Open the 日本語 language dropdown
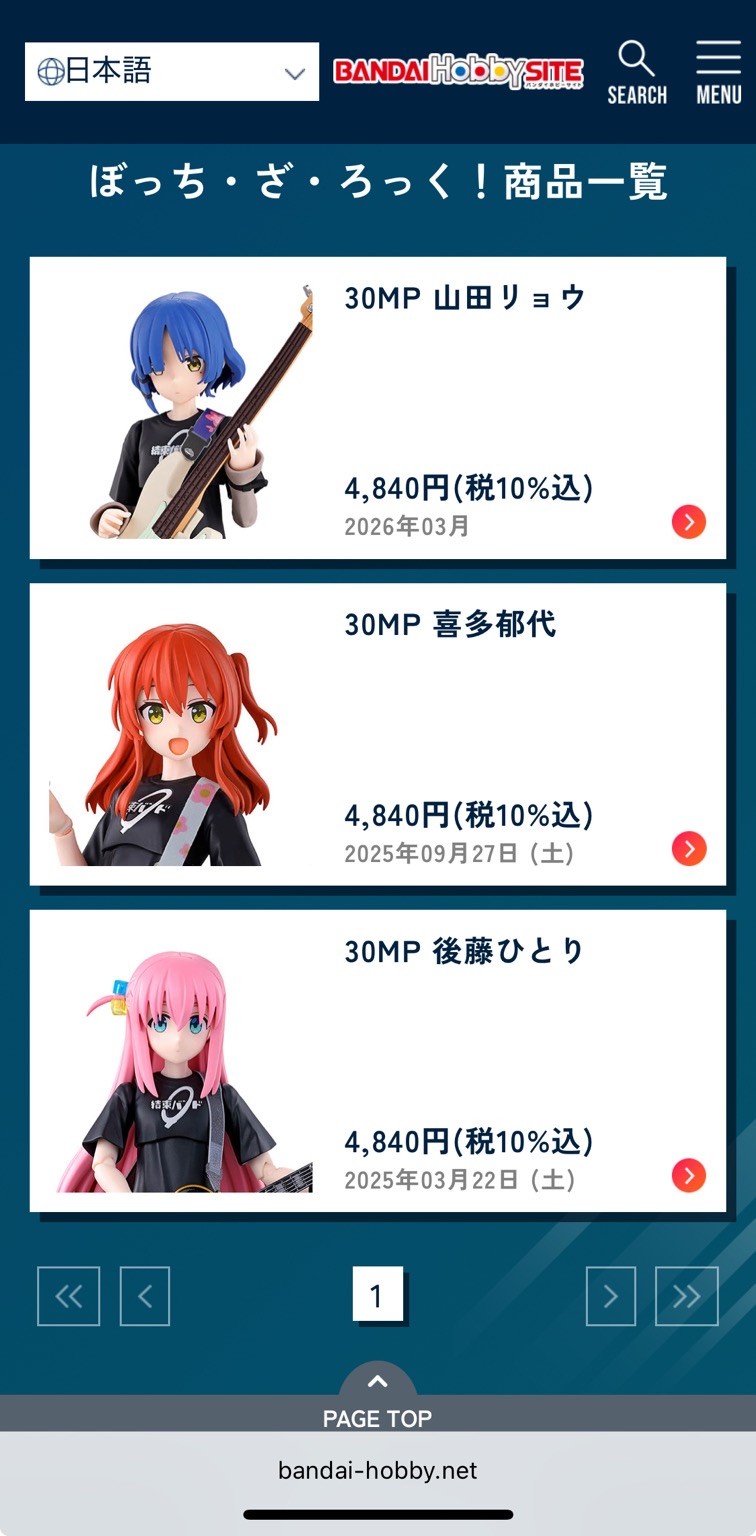756x1536 pixels. pos(171,72)
